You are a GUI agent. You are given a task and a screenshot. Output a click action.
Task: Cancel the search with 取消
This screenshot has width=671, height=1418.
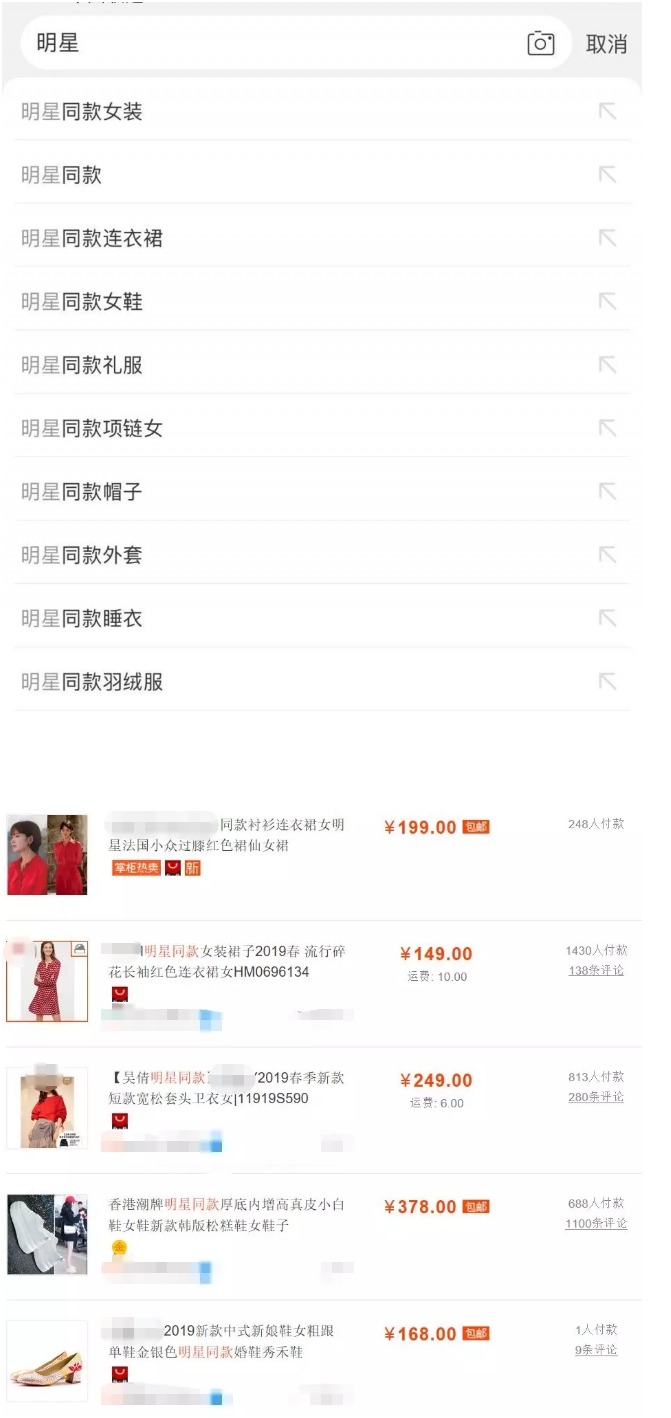606,44
